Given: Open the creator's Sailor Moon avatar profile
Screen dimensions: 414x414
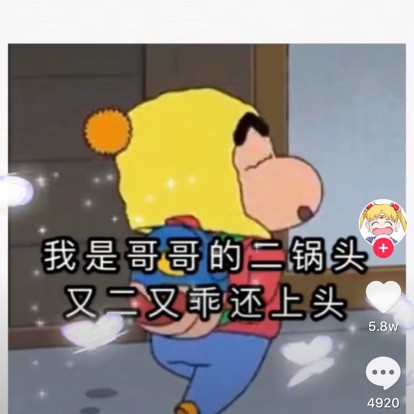Looking at the screenshot, I should [383, 223].
